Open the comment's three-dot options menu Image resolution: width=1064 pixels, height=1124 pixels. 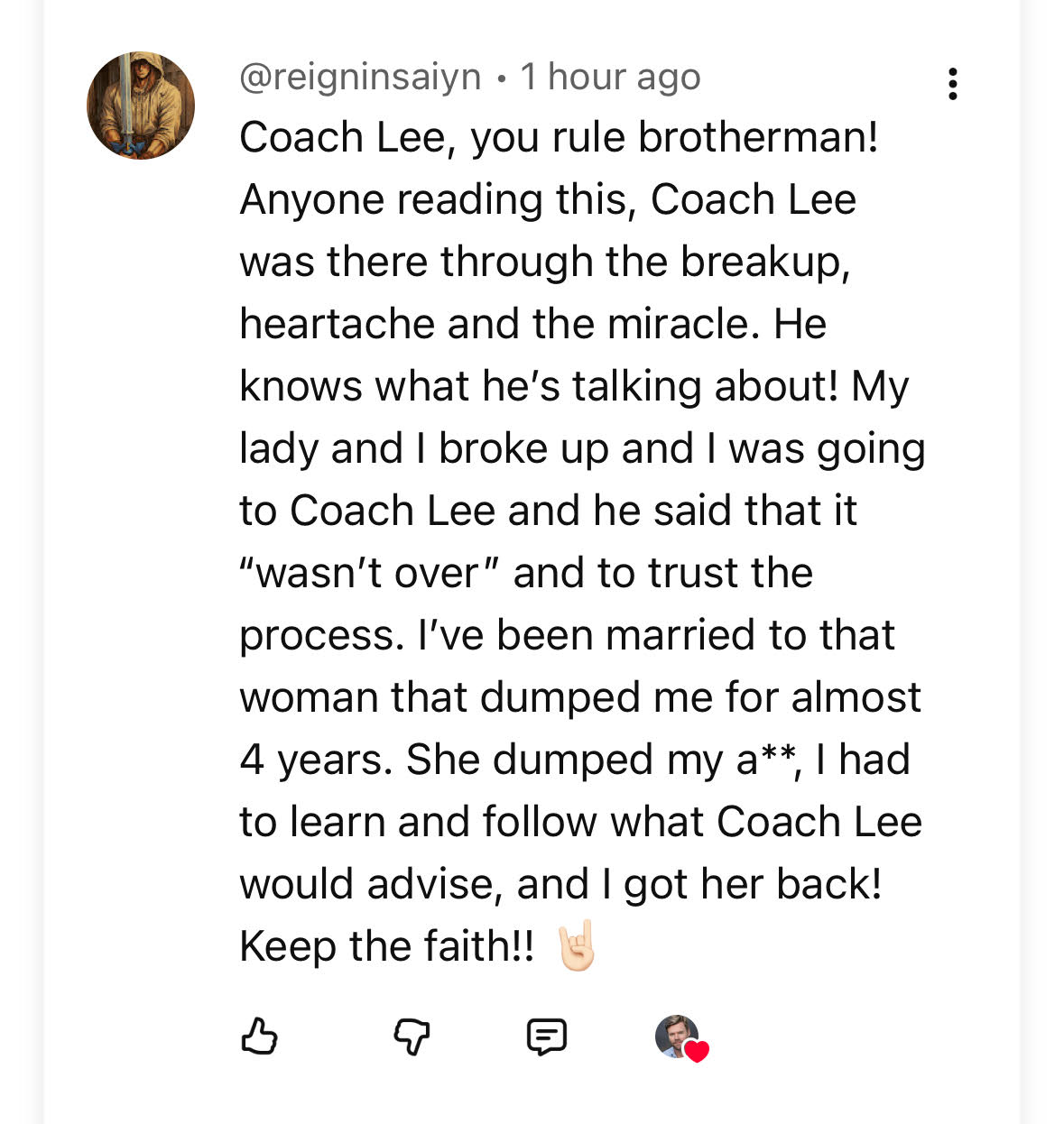[x=952, y=84]
